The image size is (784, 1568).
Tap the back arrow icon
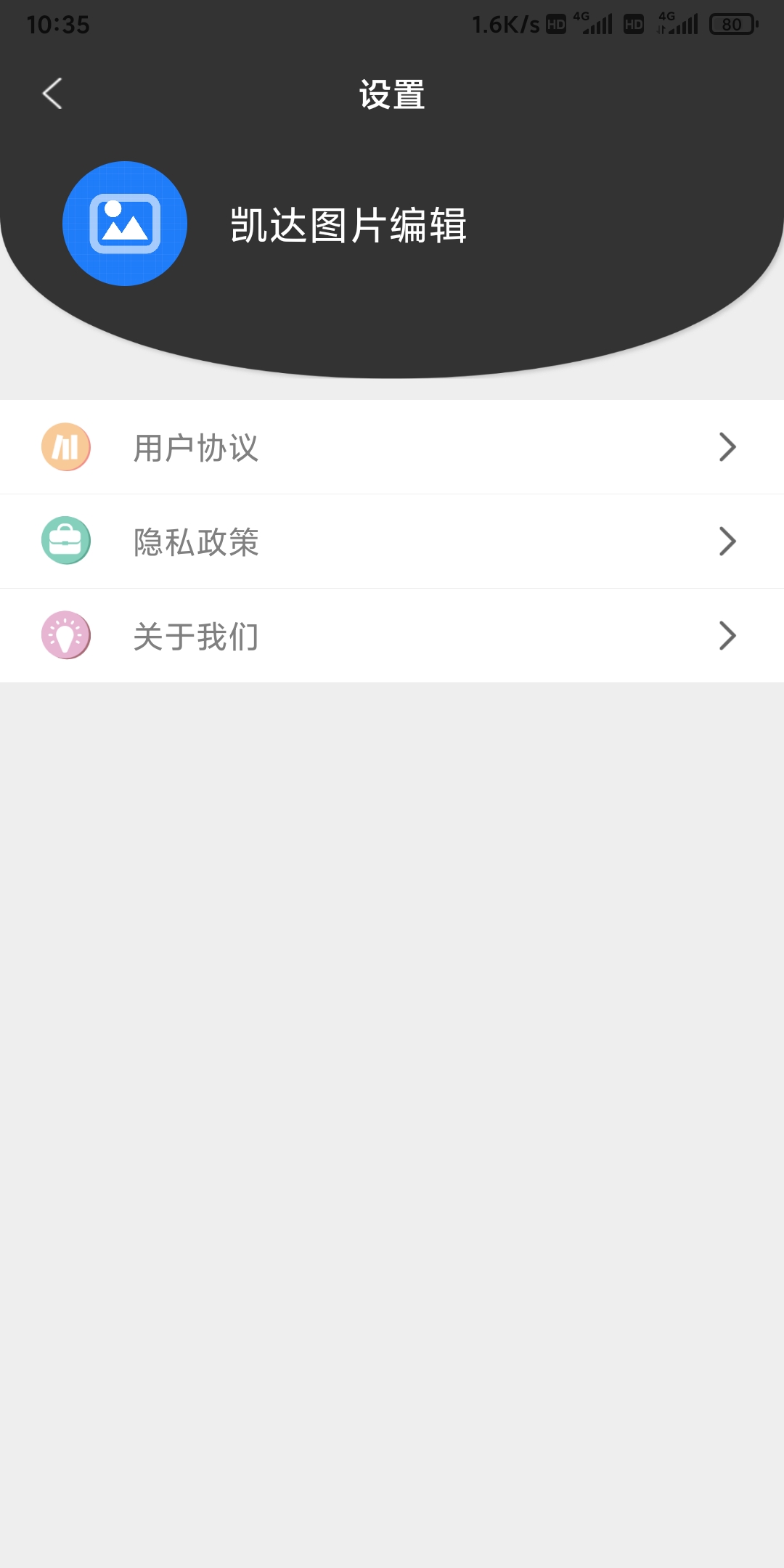(52, 94)
